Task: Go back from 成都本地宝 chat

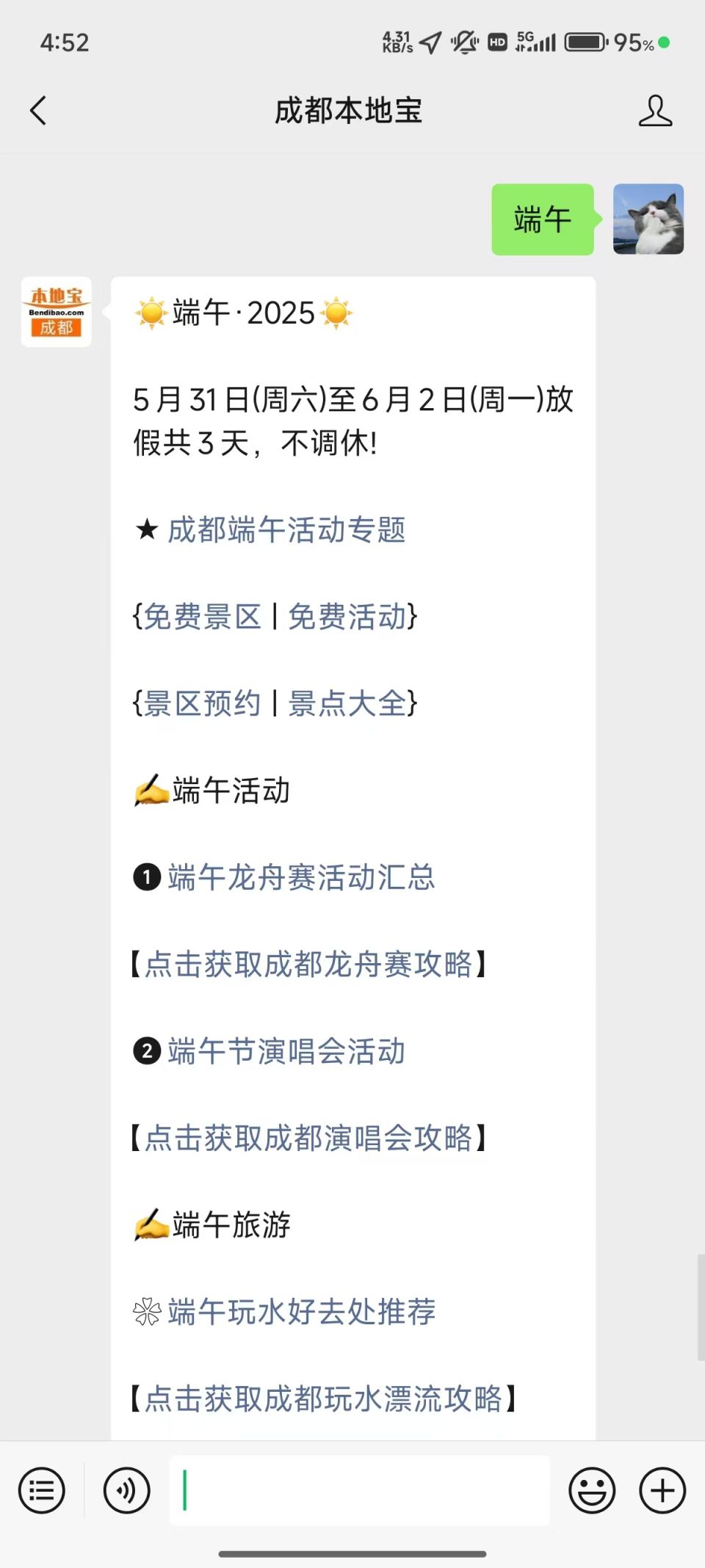Action: (38, 111)
